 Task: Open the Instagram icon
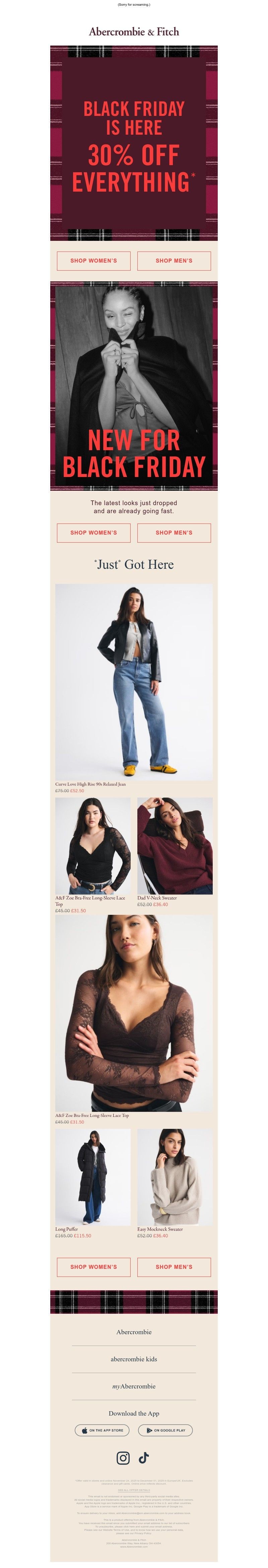123,1457
